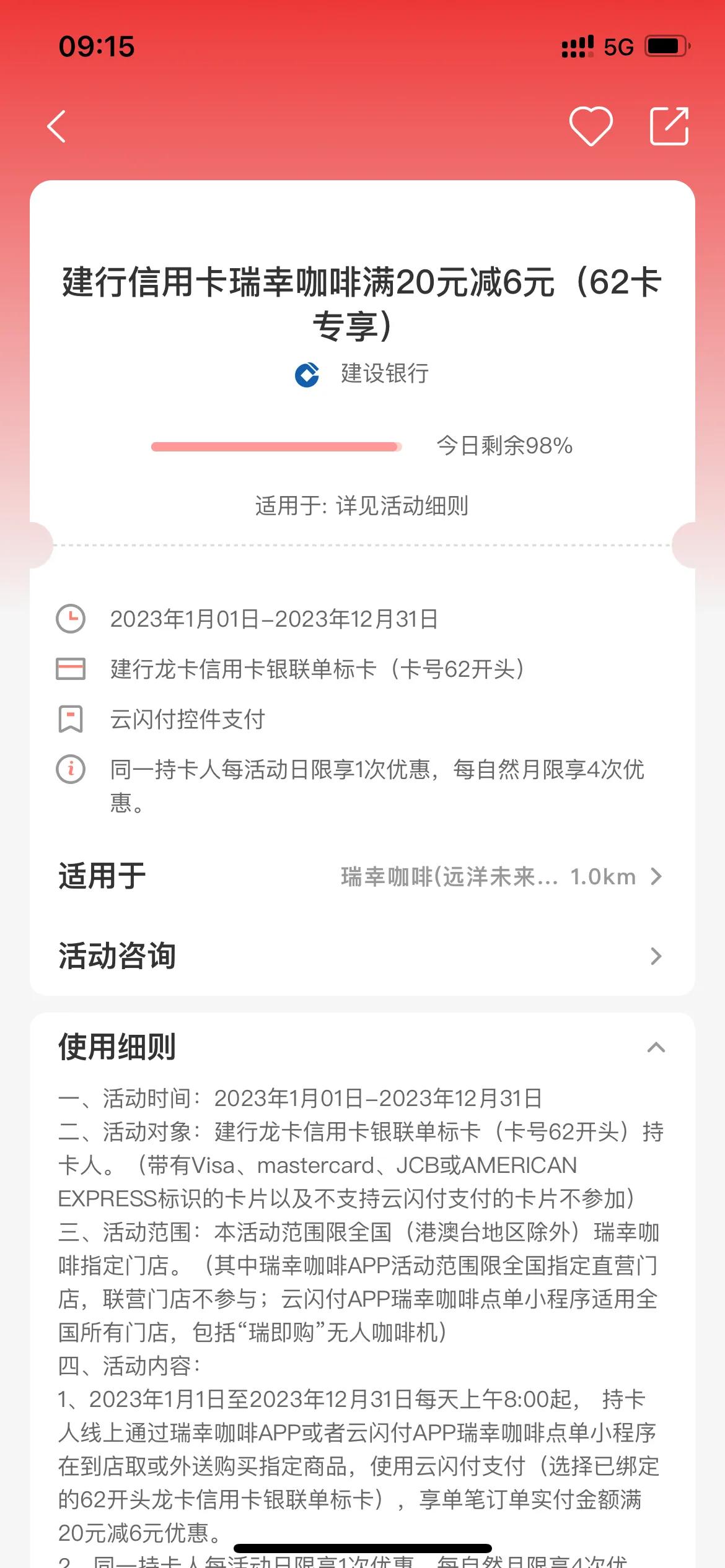Tap the 5G status indicator

pyautogui.click(x=618, y=45)
